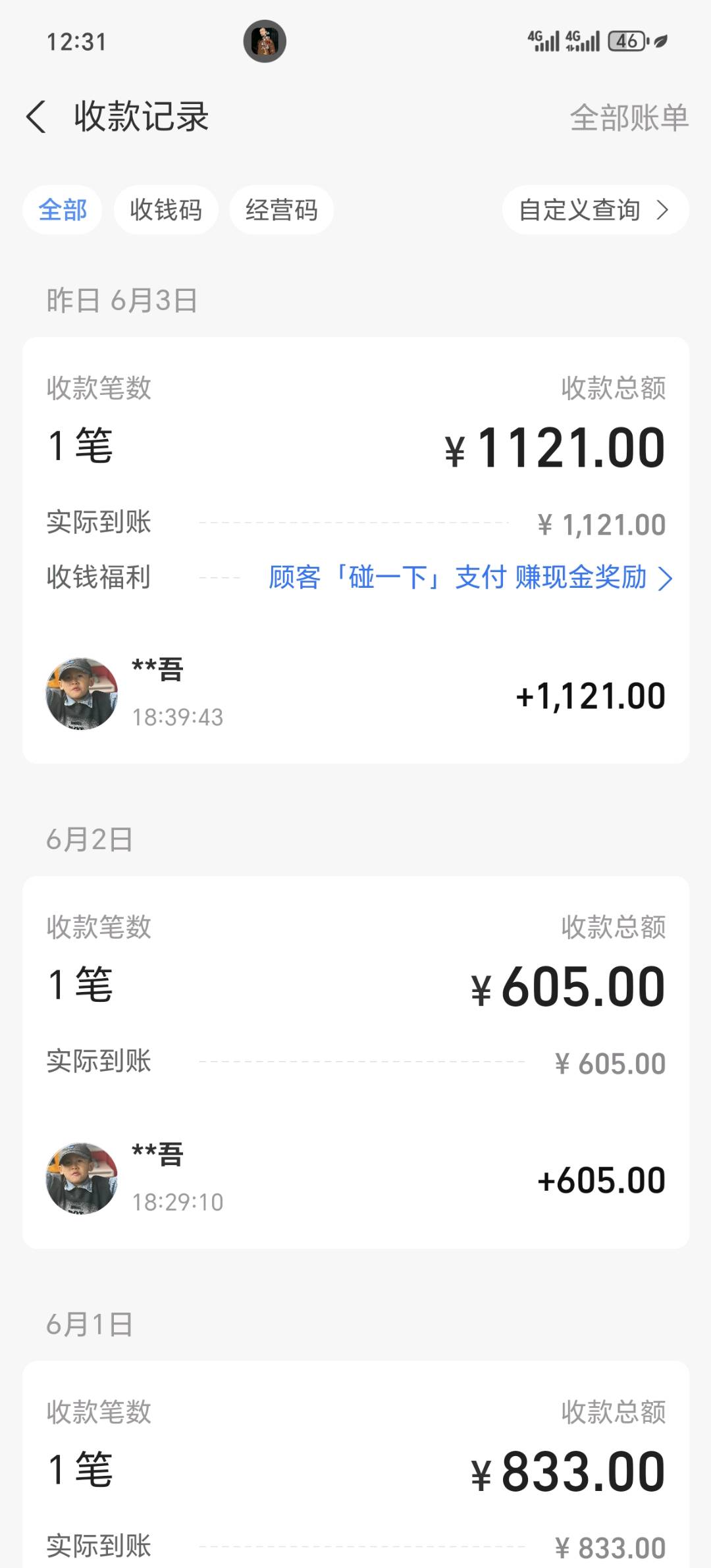Open 全部账单

pos(629,118)
